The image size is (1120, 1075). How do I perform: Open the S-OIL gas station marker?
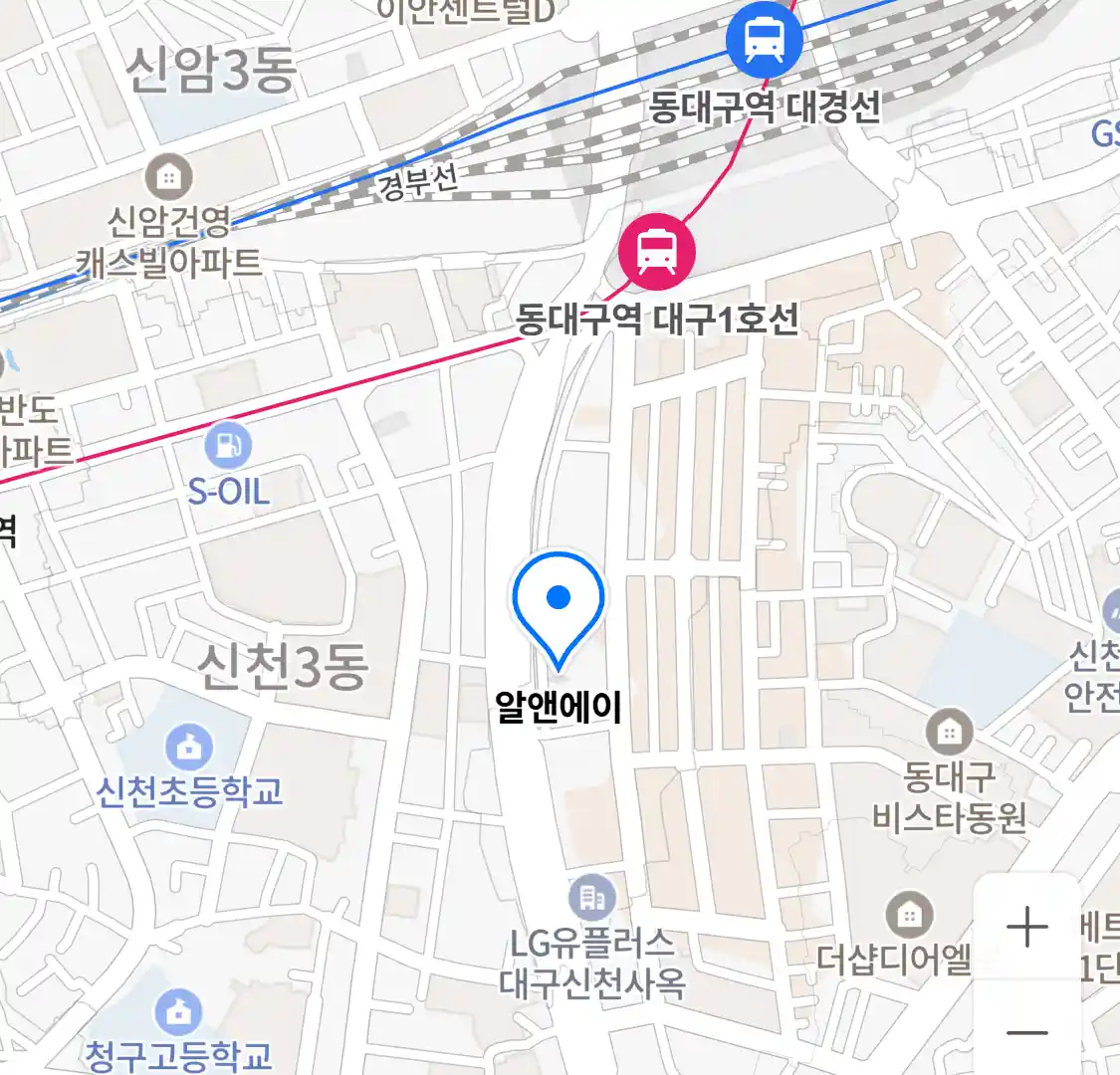[228, 446]
